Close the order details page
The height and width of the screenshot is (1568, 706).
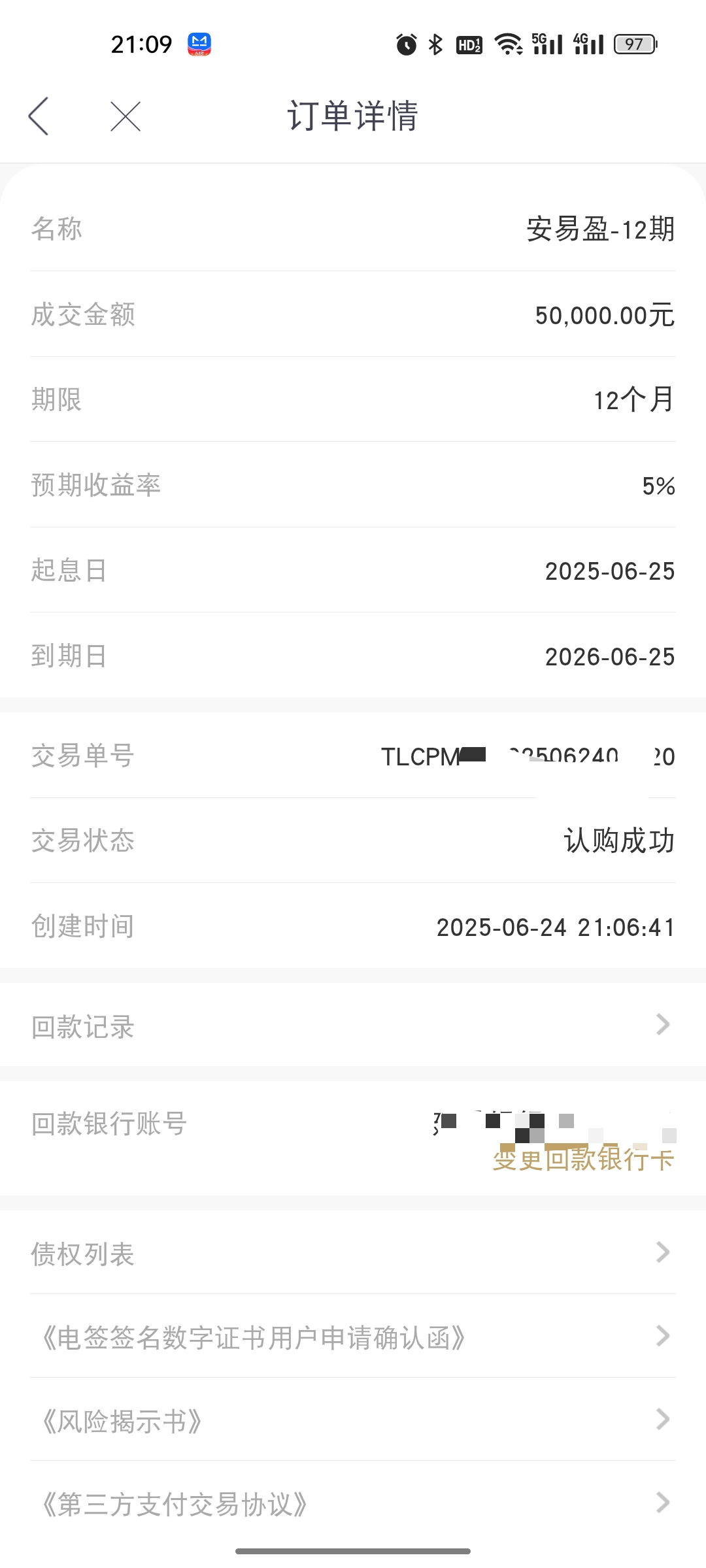click(126, 116)
